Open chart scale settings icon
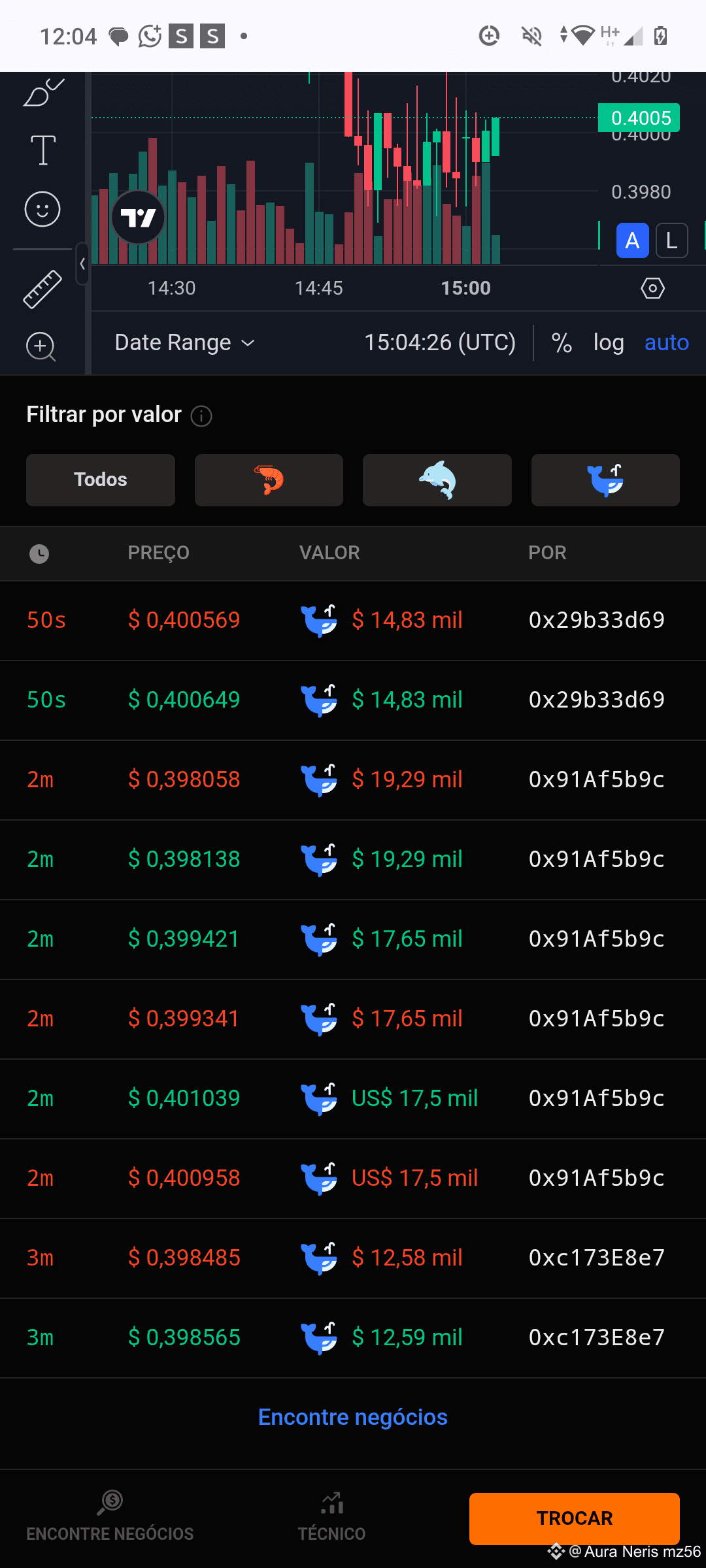706x1568 pixels. coord(652,288)
